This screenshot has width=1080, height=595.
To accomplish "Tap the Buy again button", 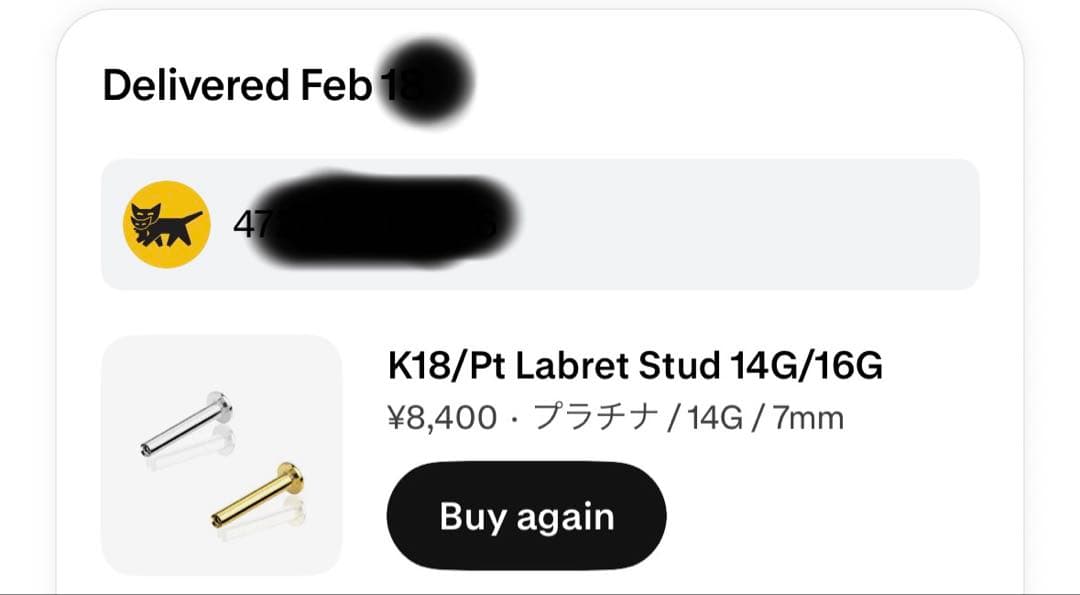I will [x=526, y=516].
